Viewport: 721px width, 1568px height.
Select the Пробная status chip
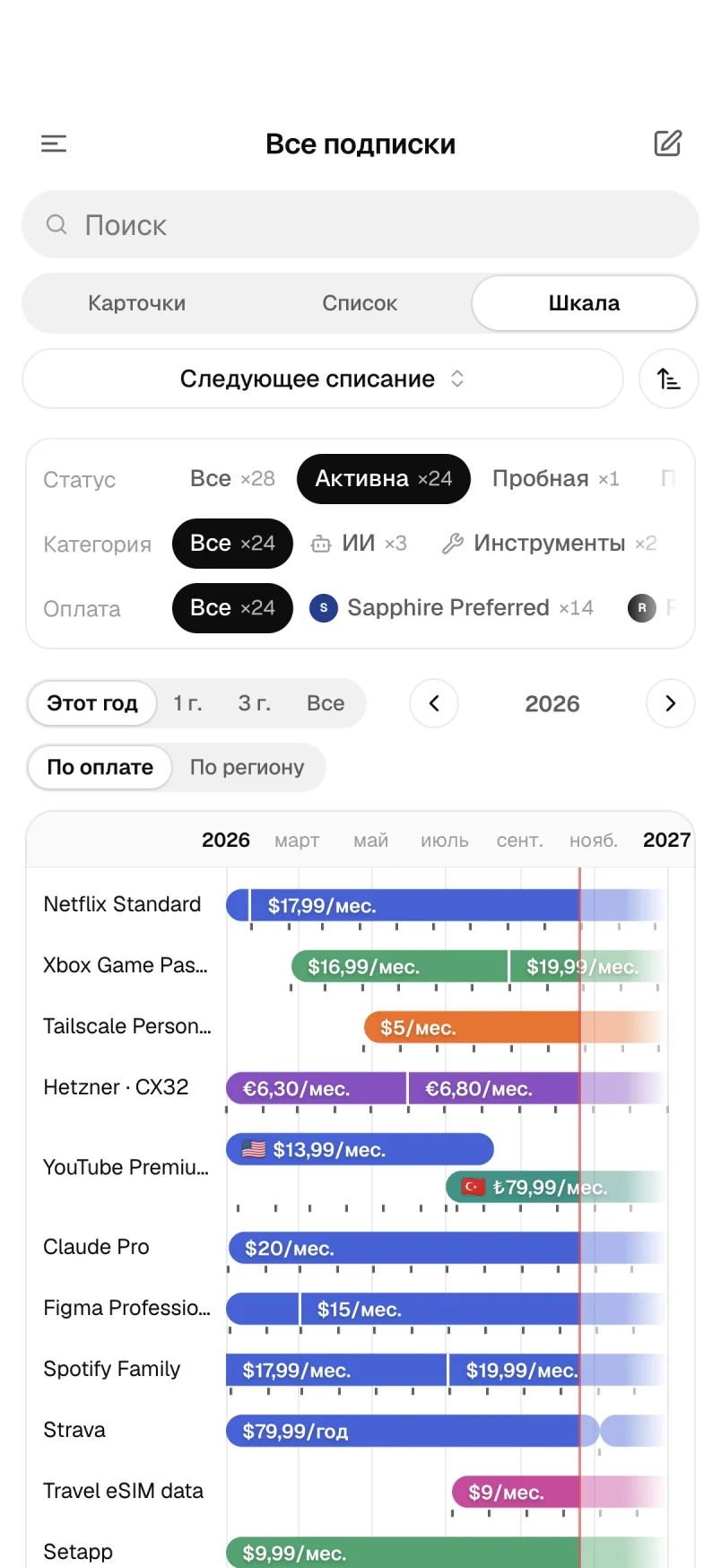point(556,479)
